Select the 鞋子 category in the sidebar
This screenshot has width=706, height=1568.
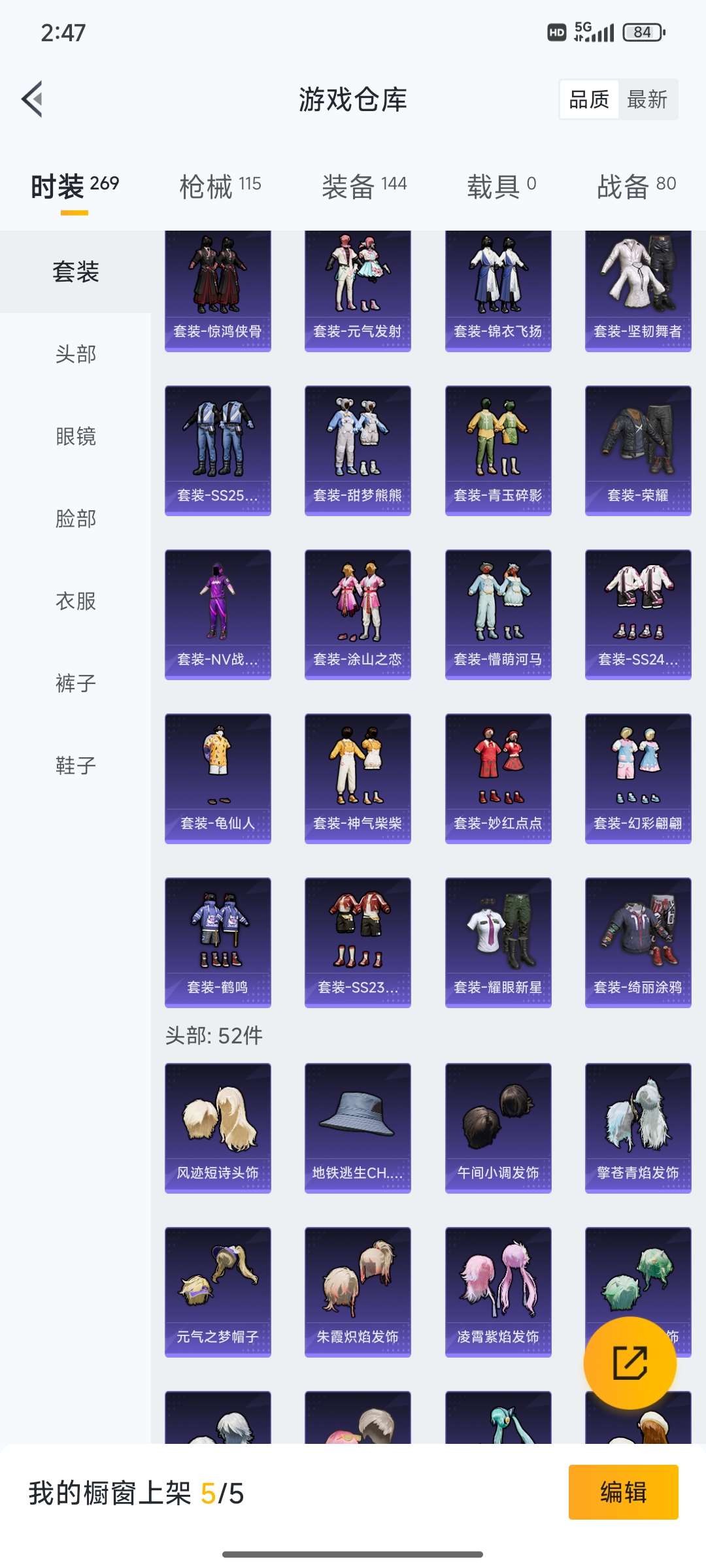pos(76,765)
